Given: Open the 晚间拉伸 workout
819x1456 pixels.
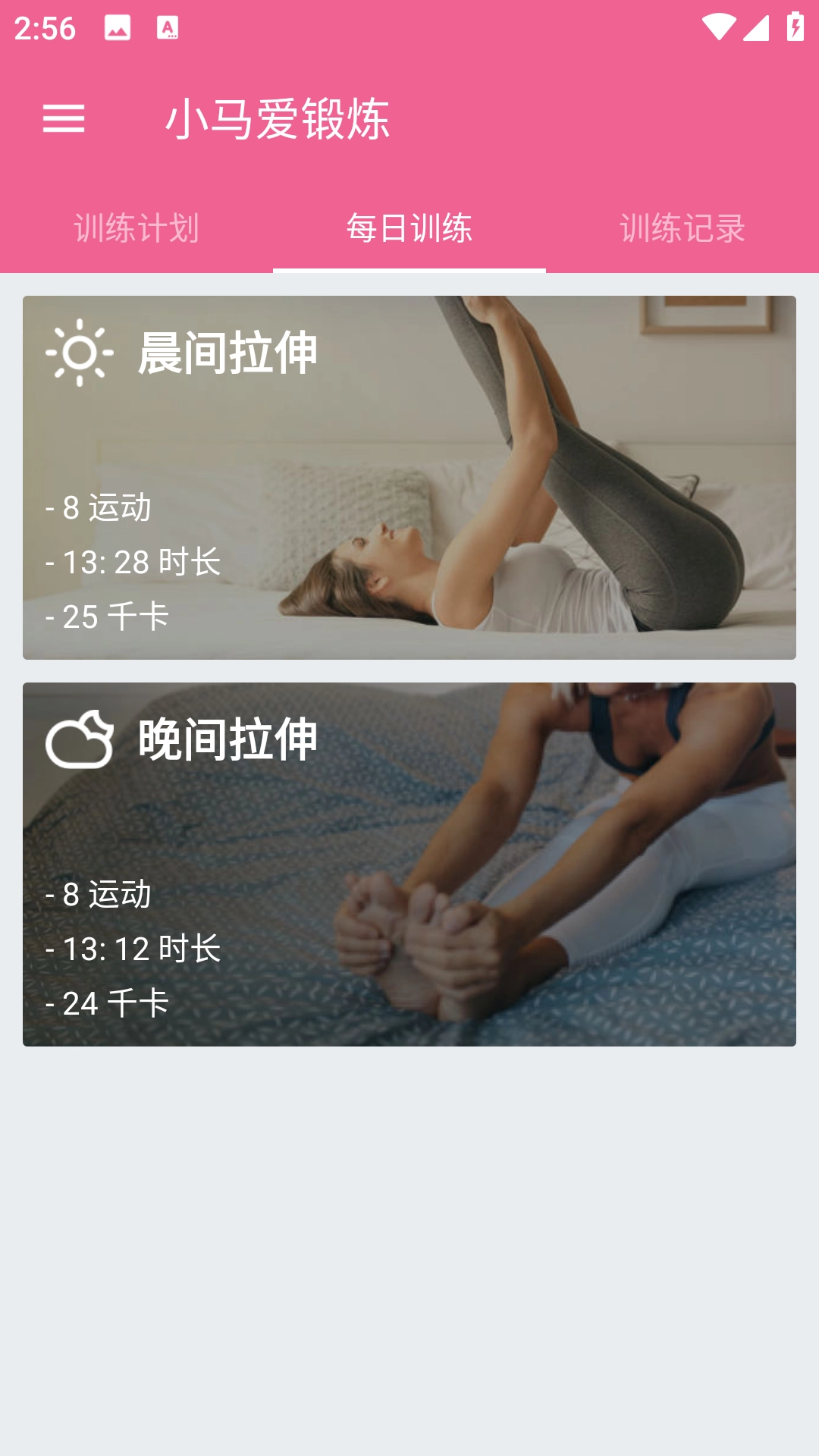Looking at the screenshot, I should 409,864.
